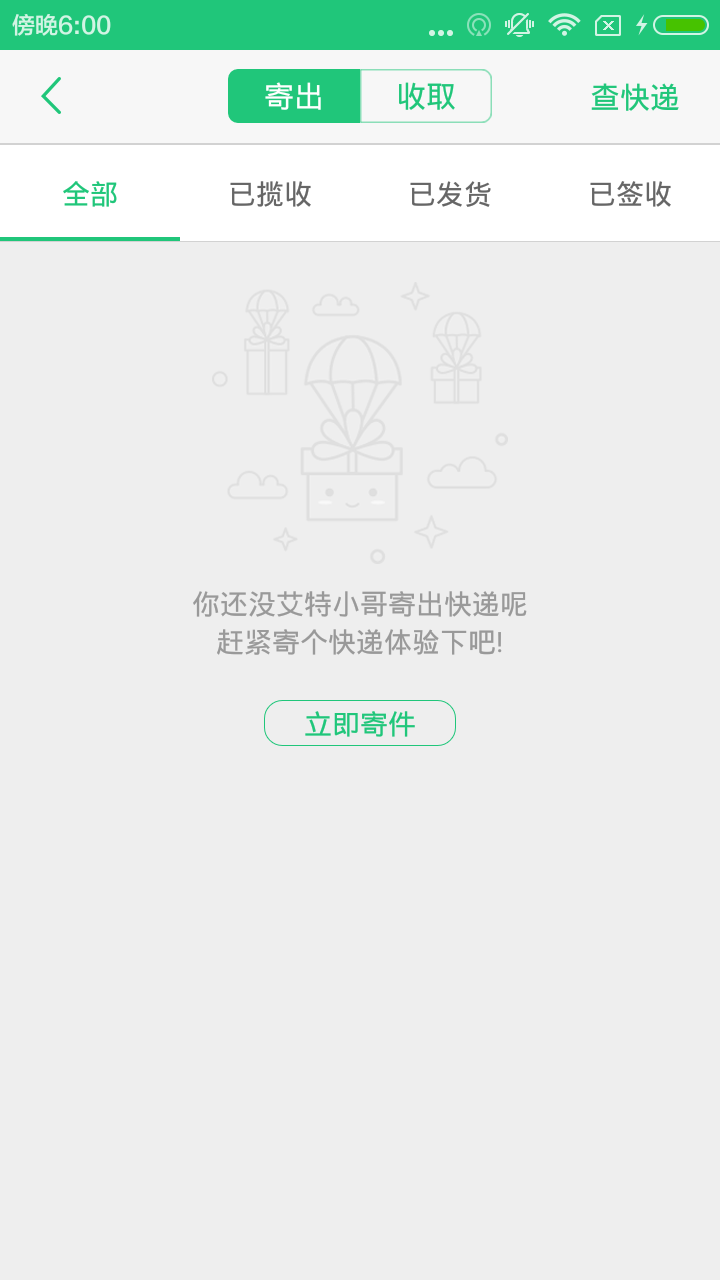The image size is (720, 1280).
Task: Switch to the 收取 segment
Action: pyautogui.click(x=426, y=96)
